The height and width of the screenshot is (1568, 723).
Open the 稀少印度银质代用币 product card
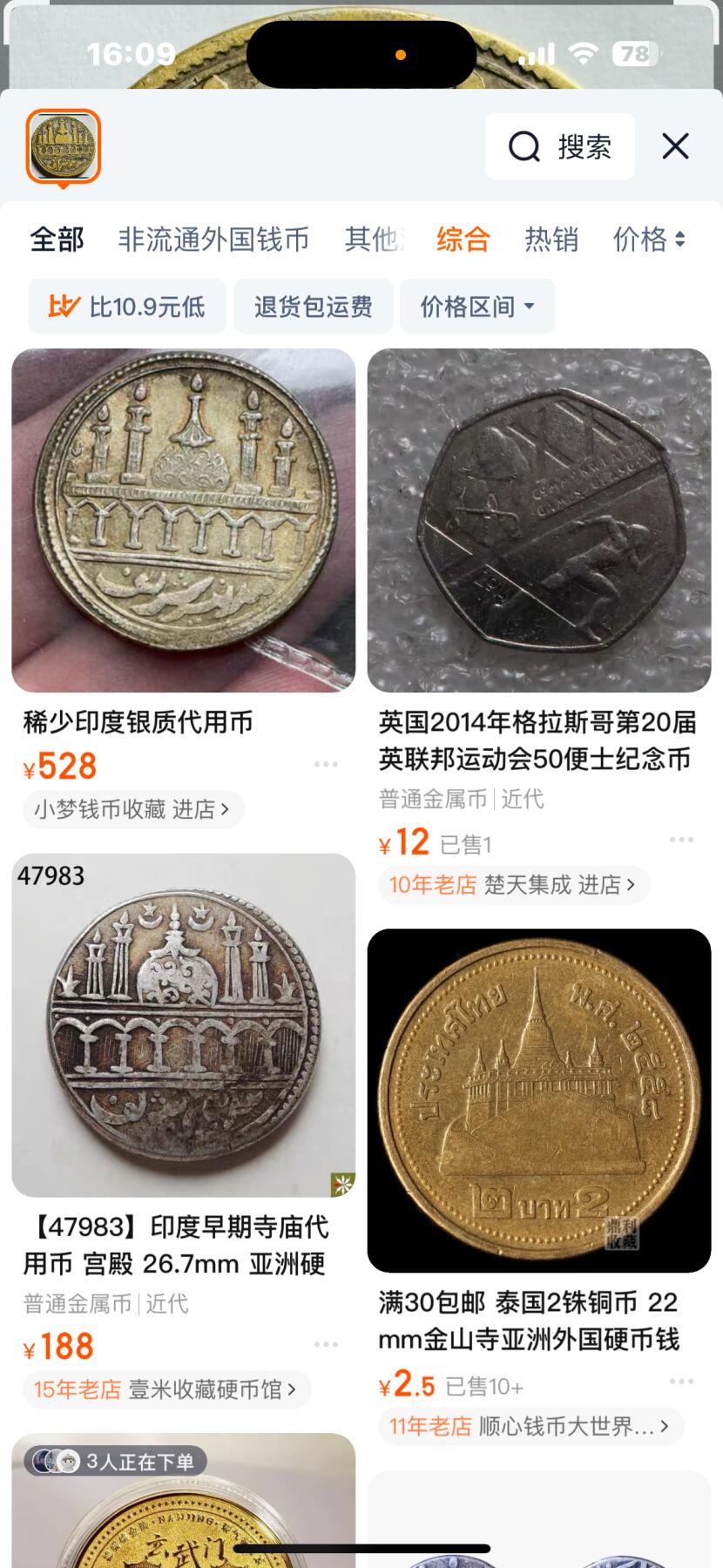[183, 520]
